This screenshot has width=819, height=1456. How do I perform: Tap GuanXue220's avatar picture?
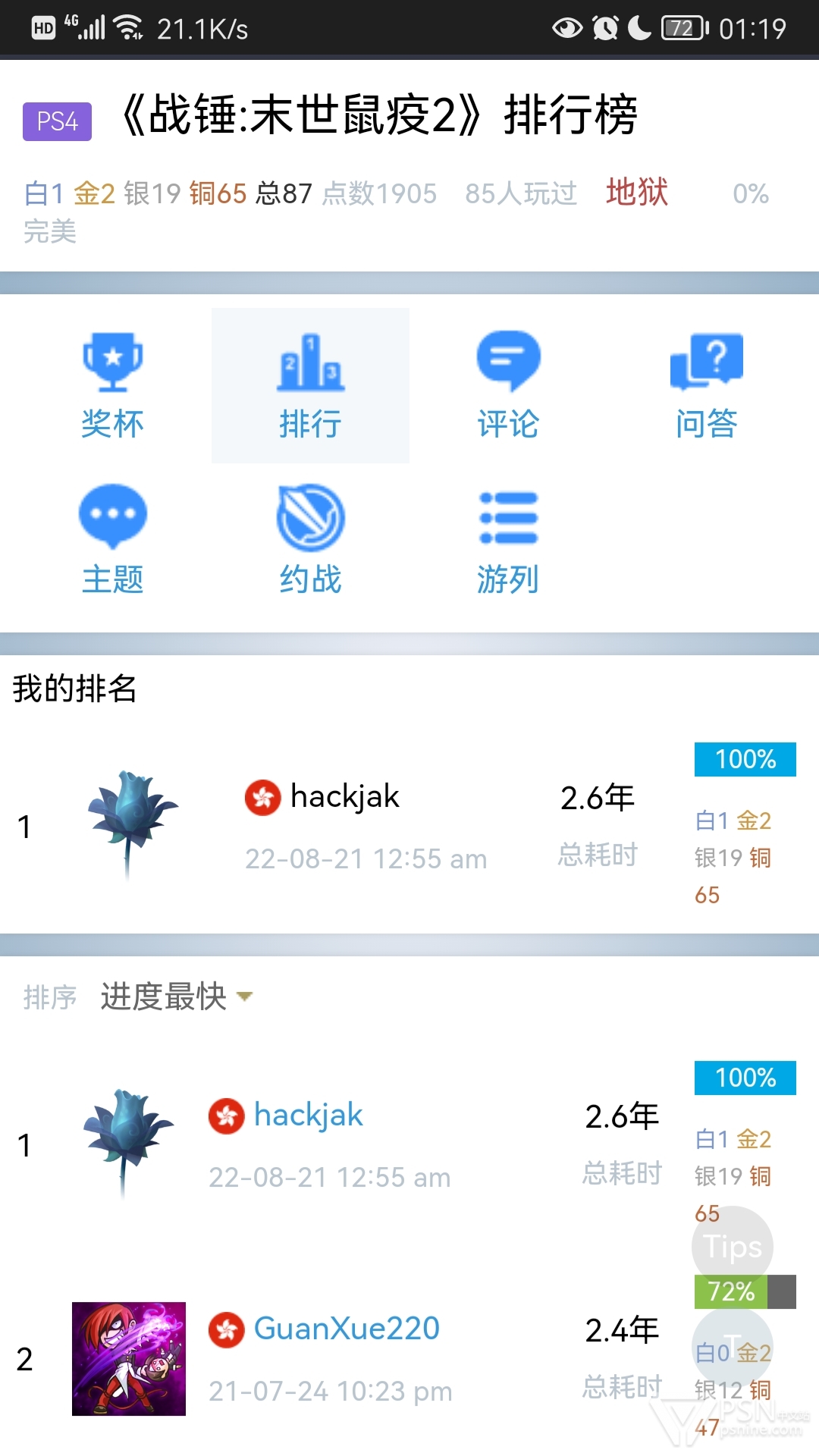pos(129,1359)
